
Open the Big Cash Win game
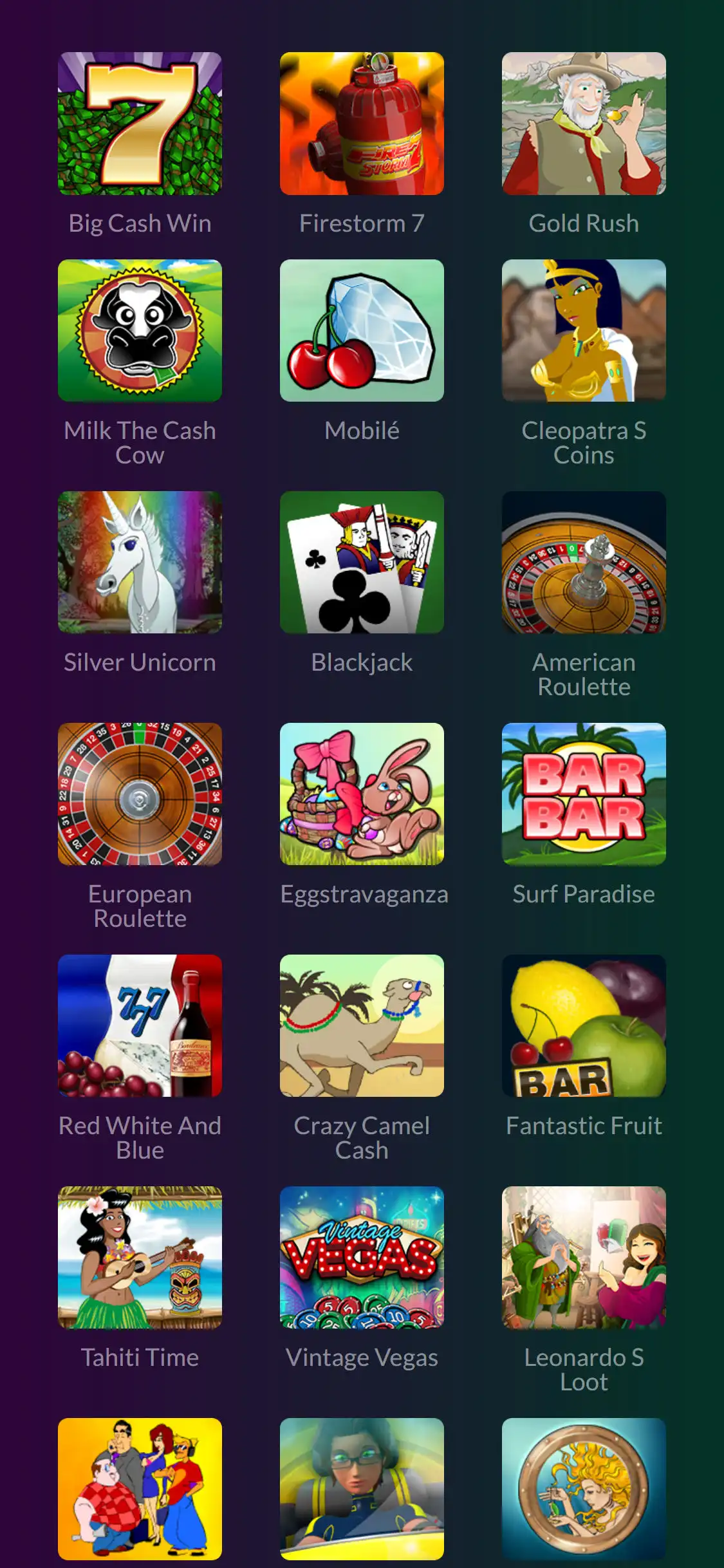pyautogui.click(x=140, y=124)
